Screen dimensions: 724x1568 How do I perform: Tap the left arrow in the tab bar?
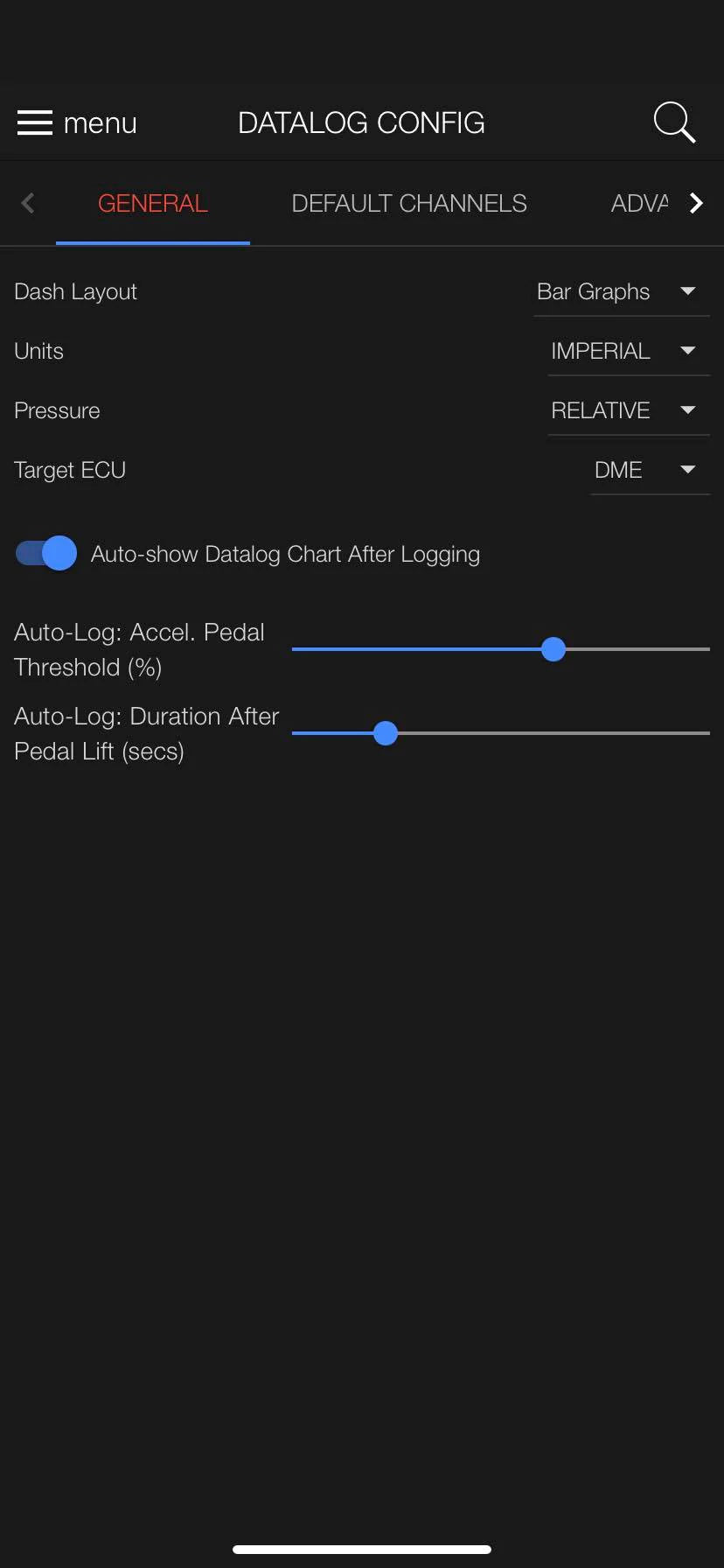[28, 204]
